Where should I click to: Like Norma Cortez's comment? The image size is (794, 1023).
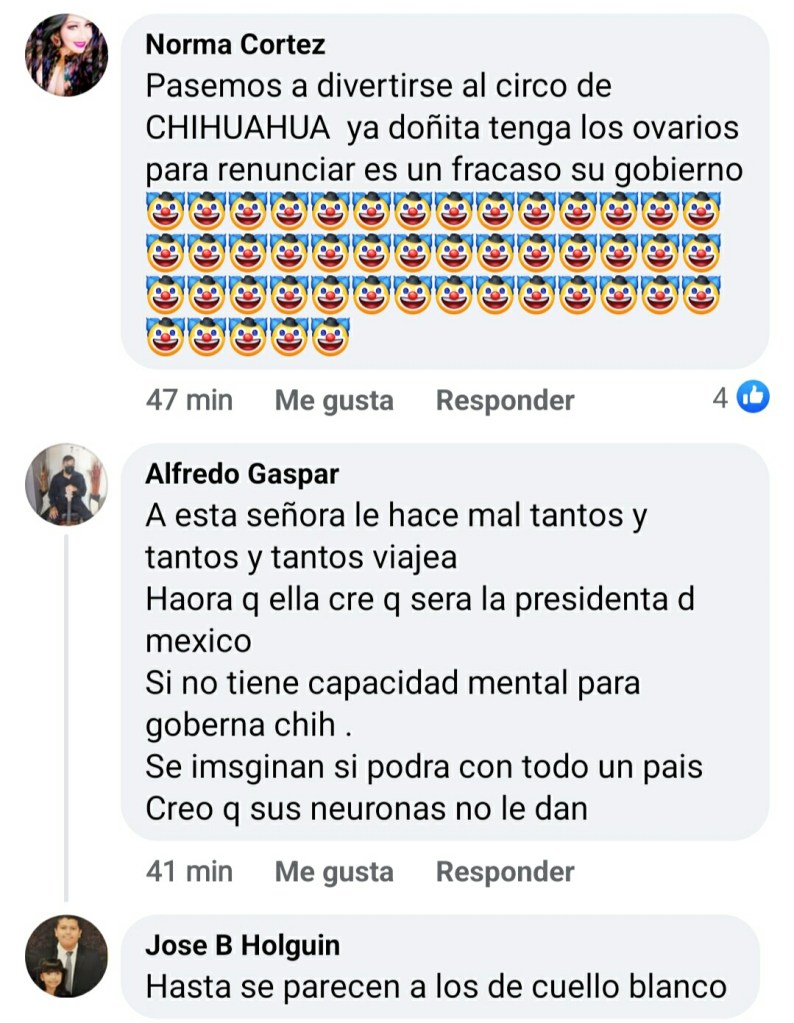(334, 401)
